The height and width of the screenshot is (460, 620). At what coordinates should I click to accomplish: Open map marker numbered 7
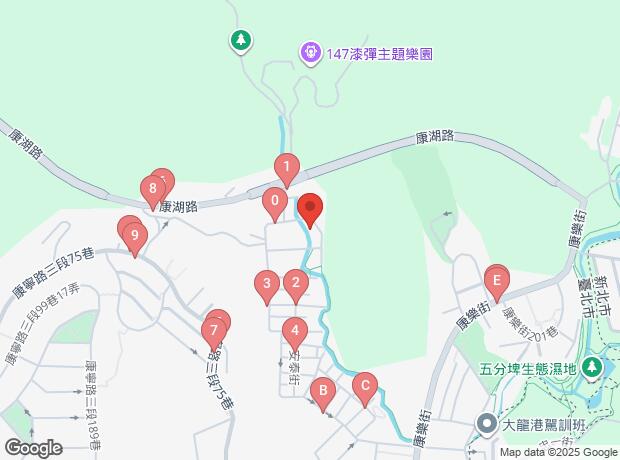point(213,329)
